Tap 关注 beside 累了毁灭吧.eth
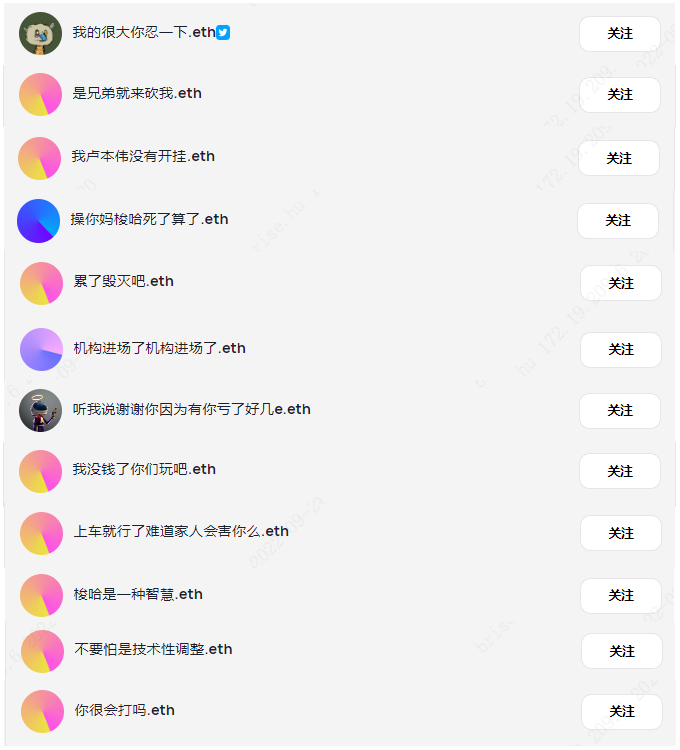This screenshot has width=680, height=750. point(620,283)
